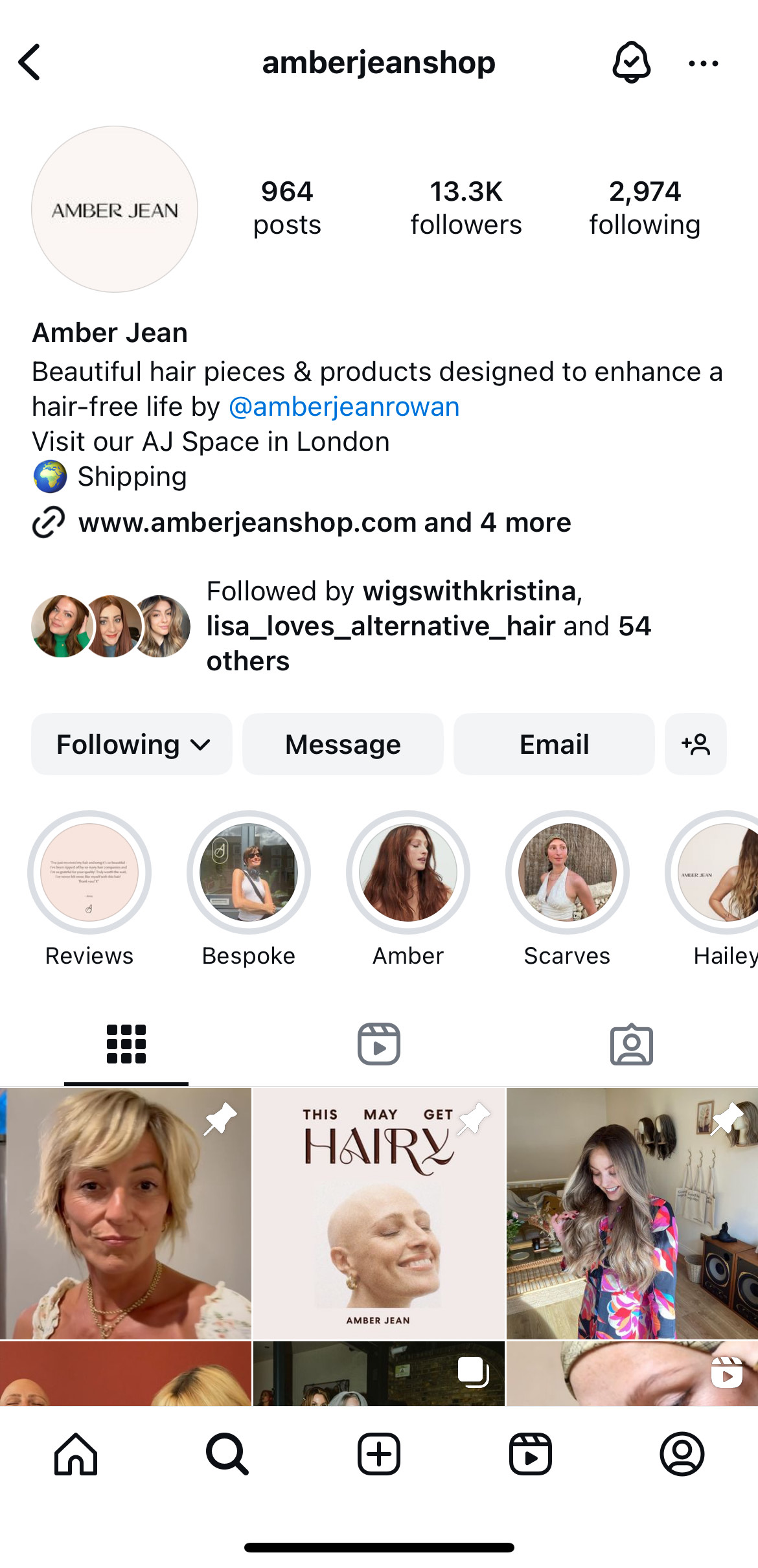758x1568 pixels.
Task: Open the Reviews story highlight
Action: click(89, 872)
